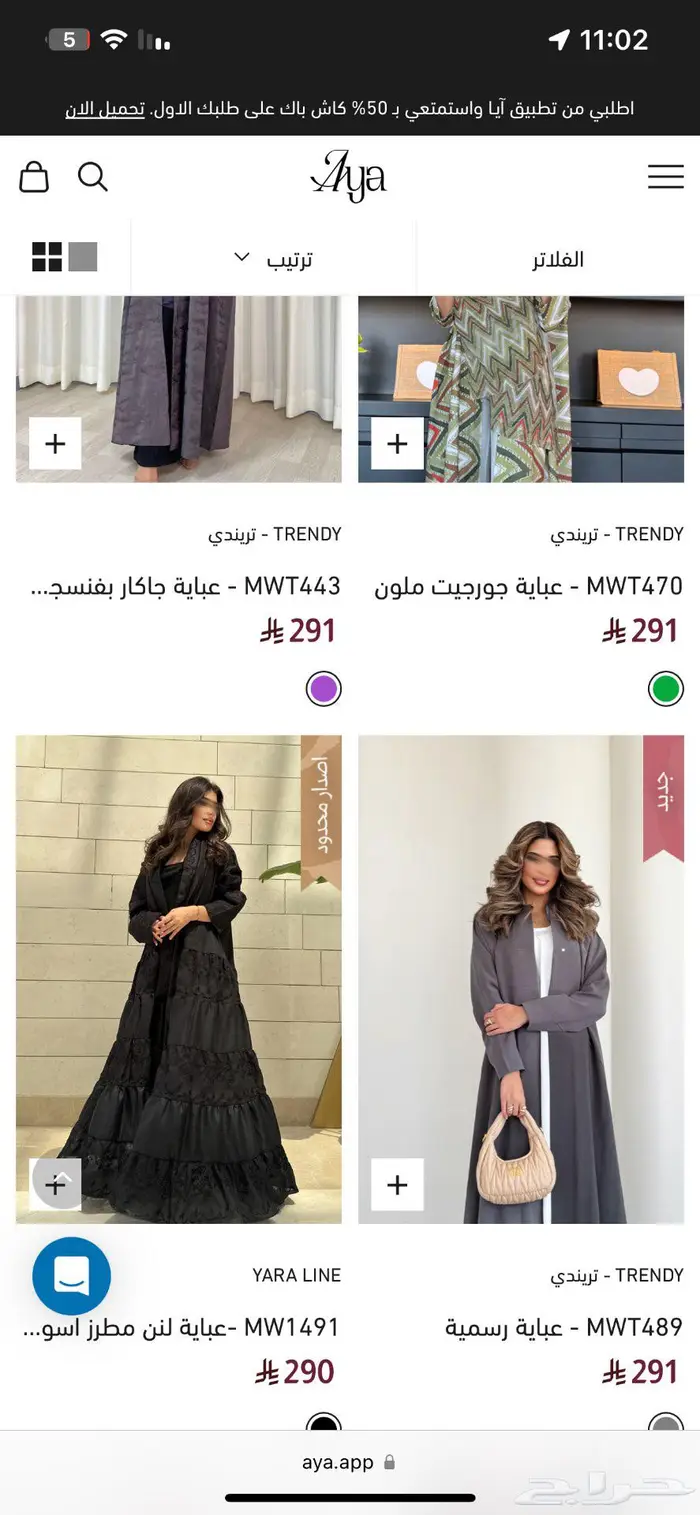Viewport: 700px width, 1515px height.
Task: Quick-add the MWT443 jacquard abaya
Action: tap(55, 443)
